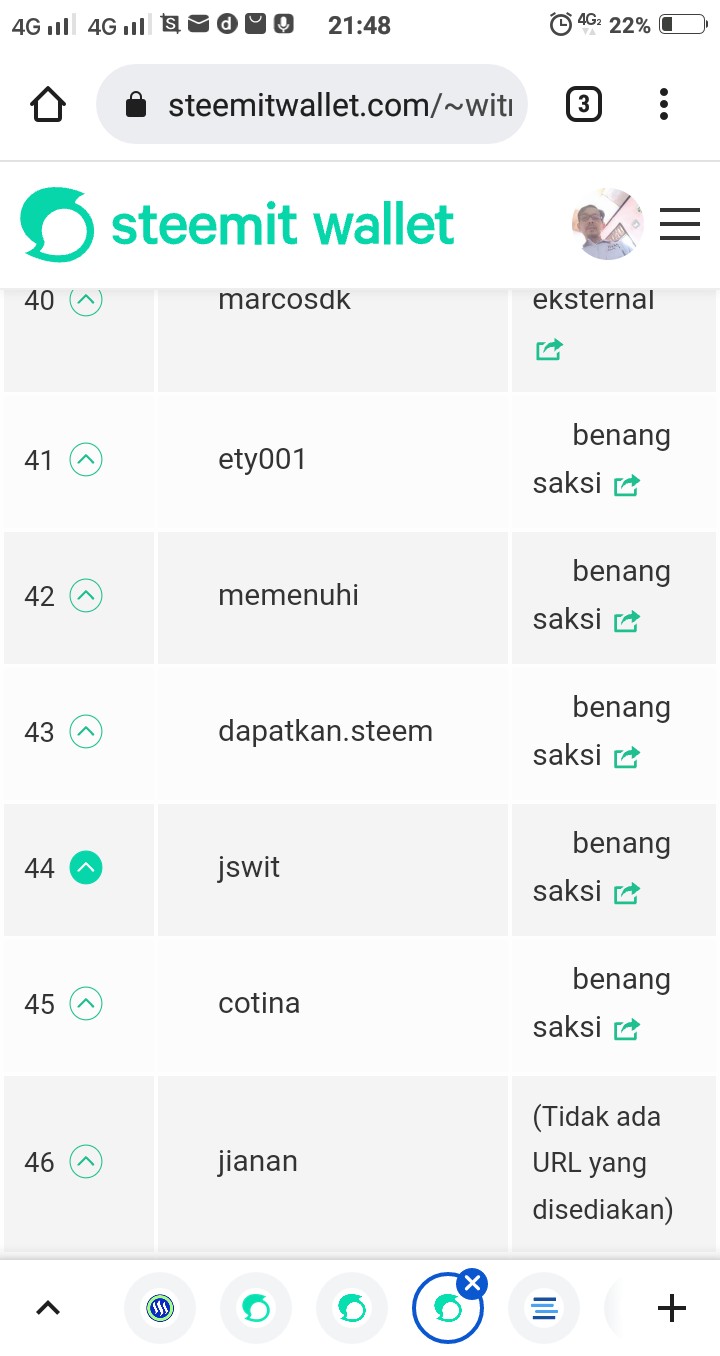Upvote witness dapatkan.steem
The height and width of the screenshot is (1356, 720).
86,732
